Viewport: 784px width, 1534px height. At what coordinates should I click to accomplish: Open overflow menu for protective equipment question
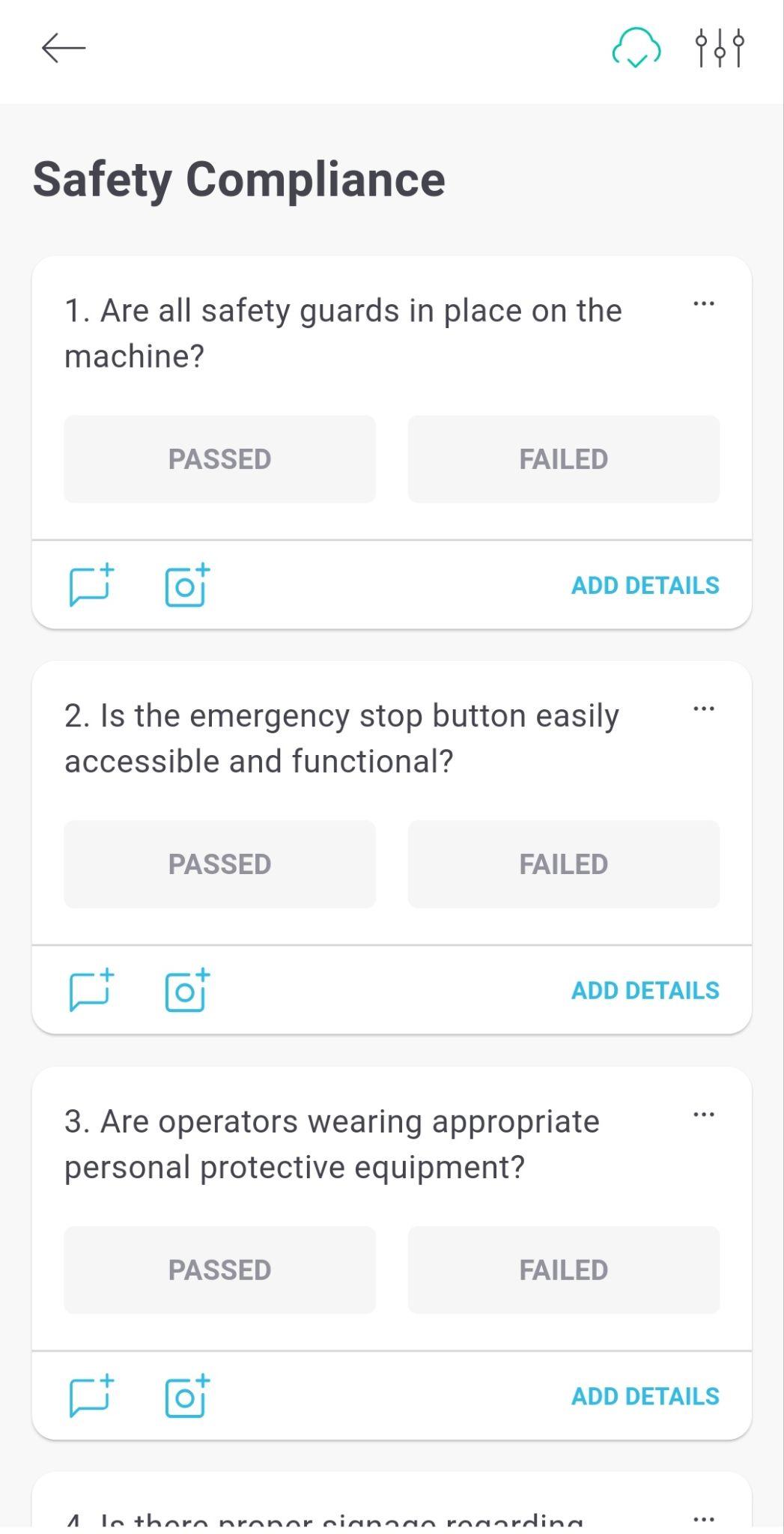point(703,1115)
